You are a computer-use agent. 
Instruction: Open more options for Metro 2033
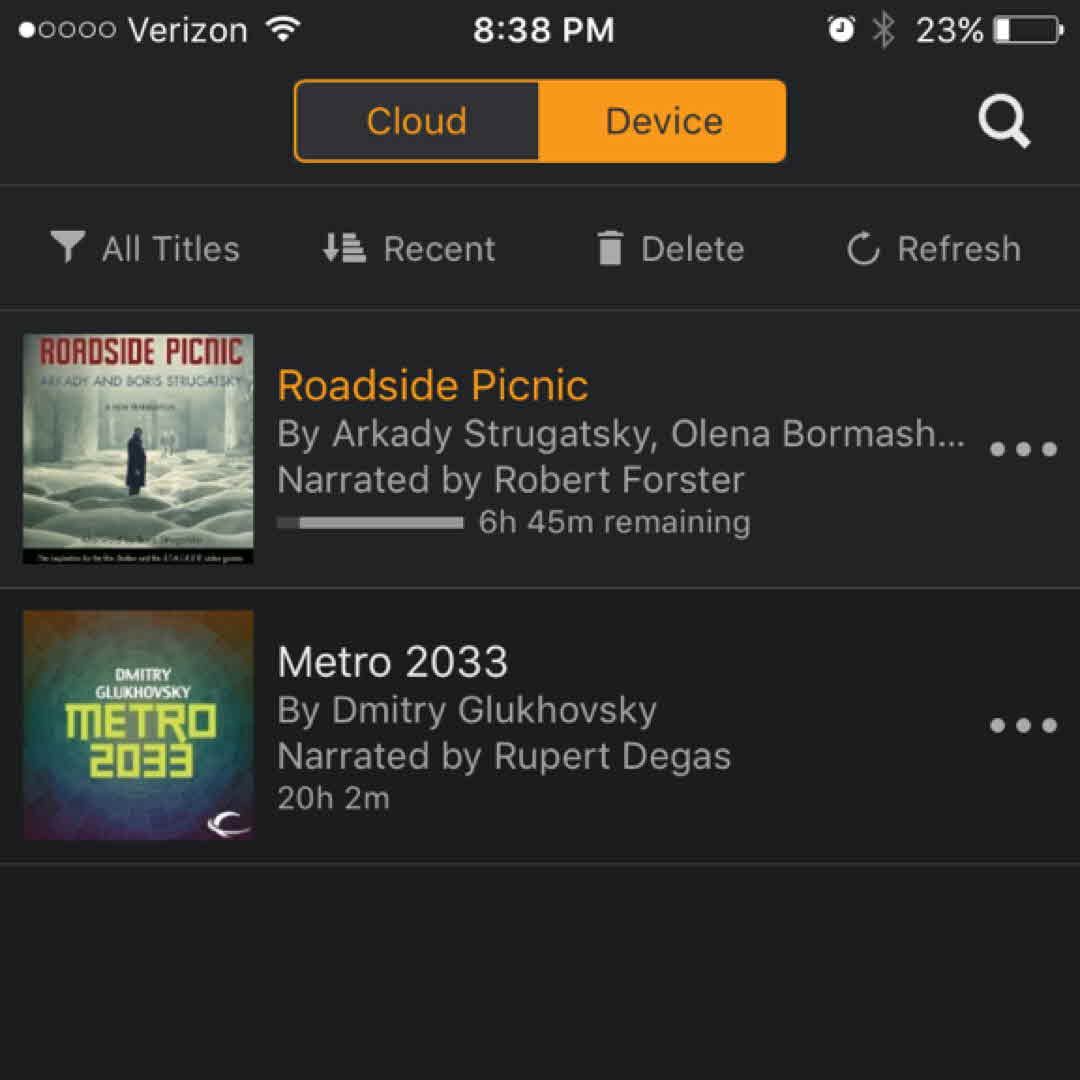[x=1022, y=725]
